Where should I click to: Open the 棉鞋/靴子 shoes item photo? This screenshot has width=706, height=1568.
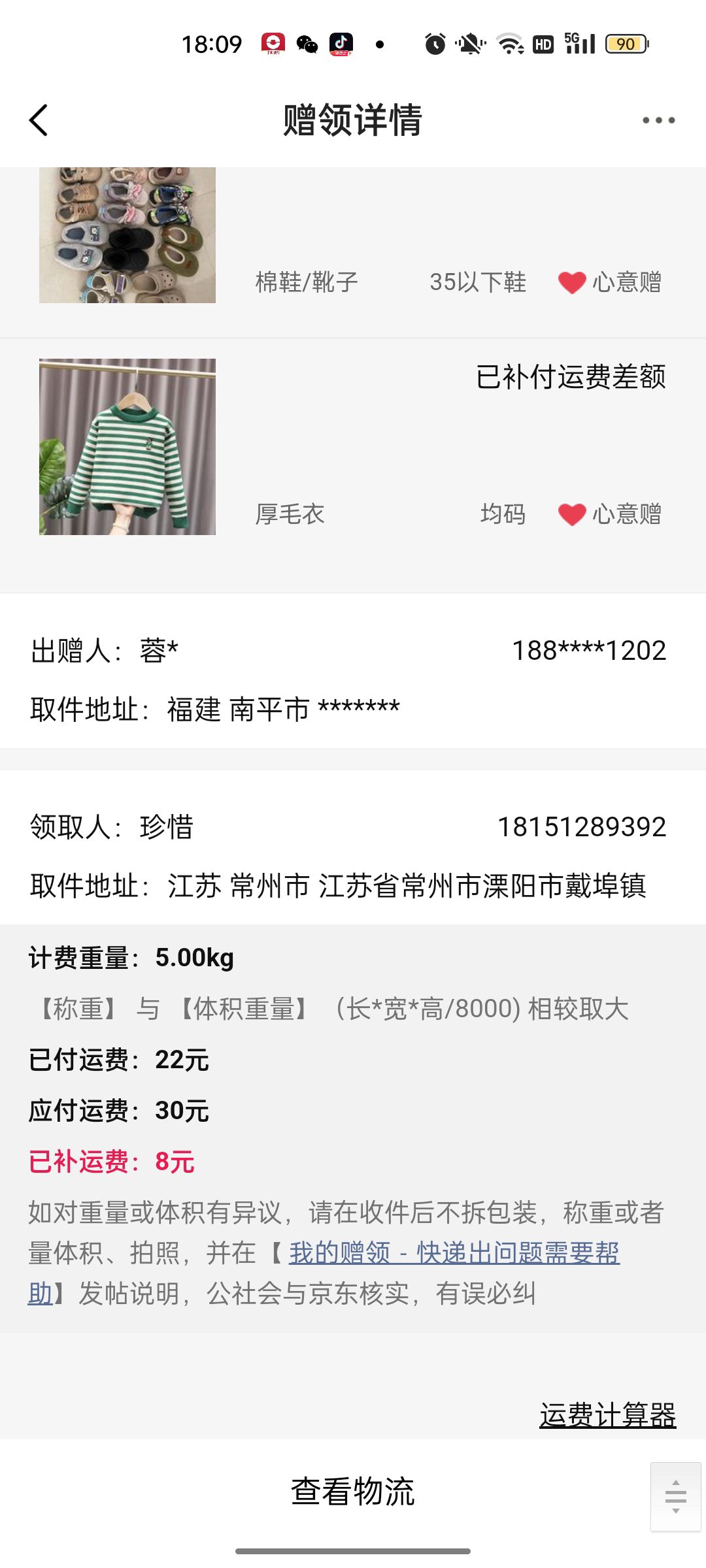click(x=127, y=235)
